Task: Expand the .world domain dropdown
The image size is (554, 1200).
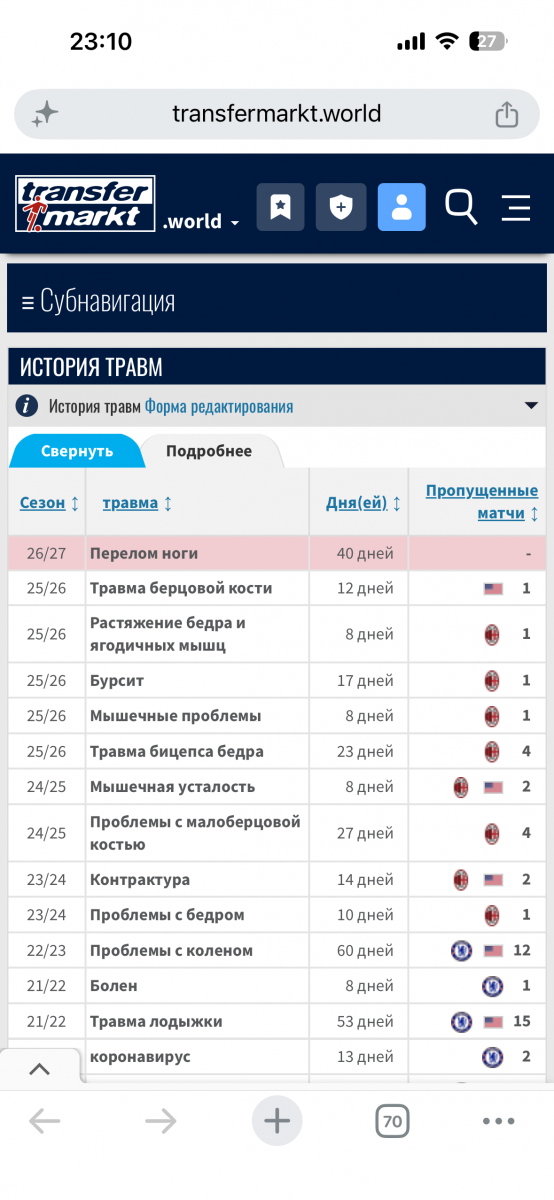Action: [x=201, y=222]
